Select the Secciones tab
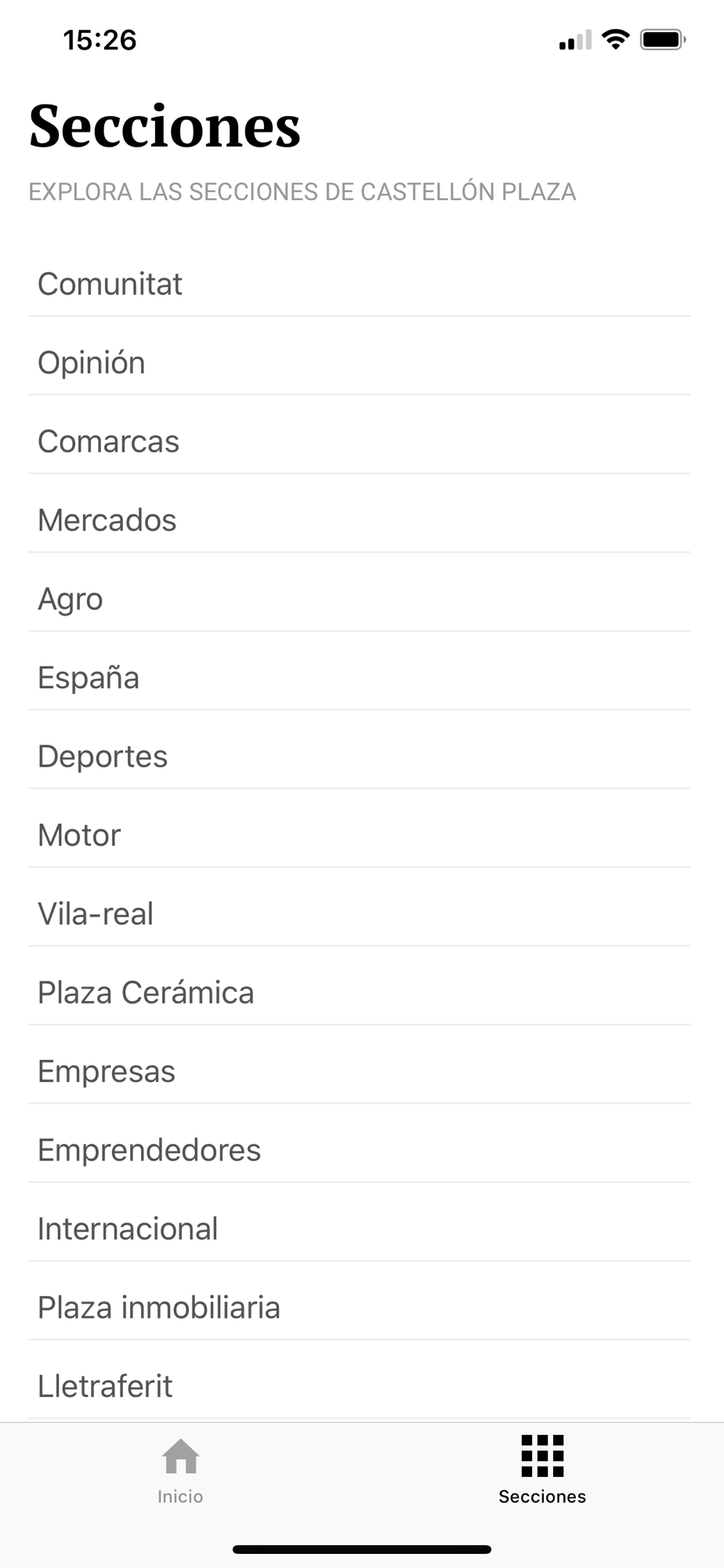Image resolution: width=724 pixels, height=1568 pixels. coord(542,1472)
